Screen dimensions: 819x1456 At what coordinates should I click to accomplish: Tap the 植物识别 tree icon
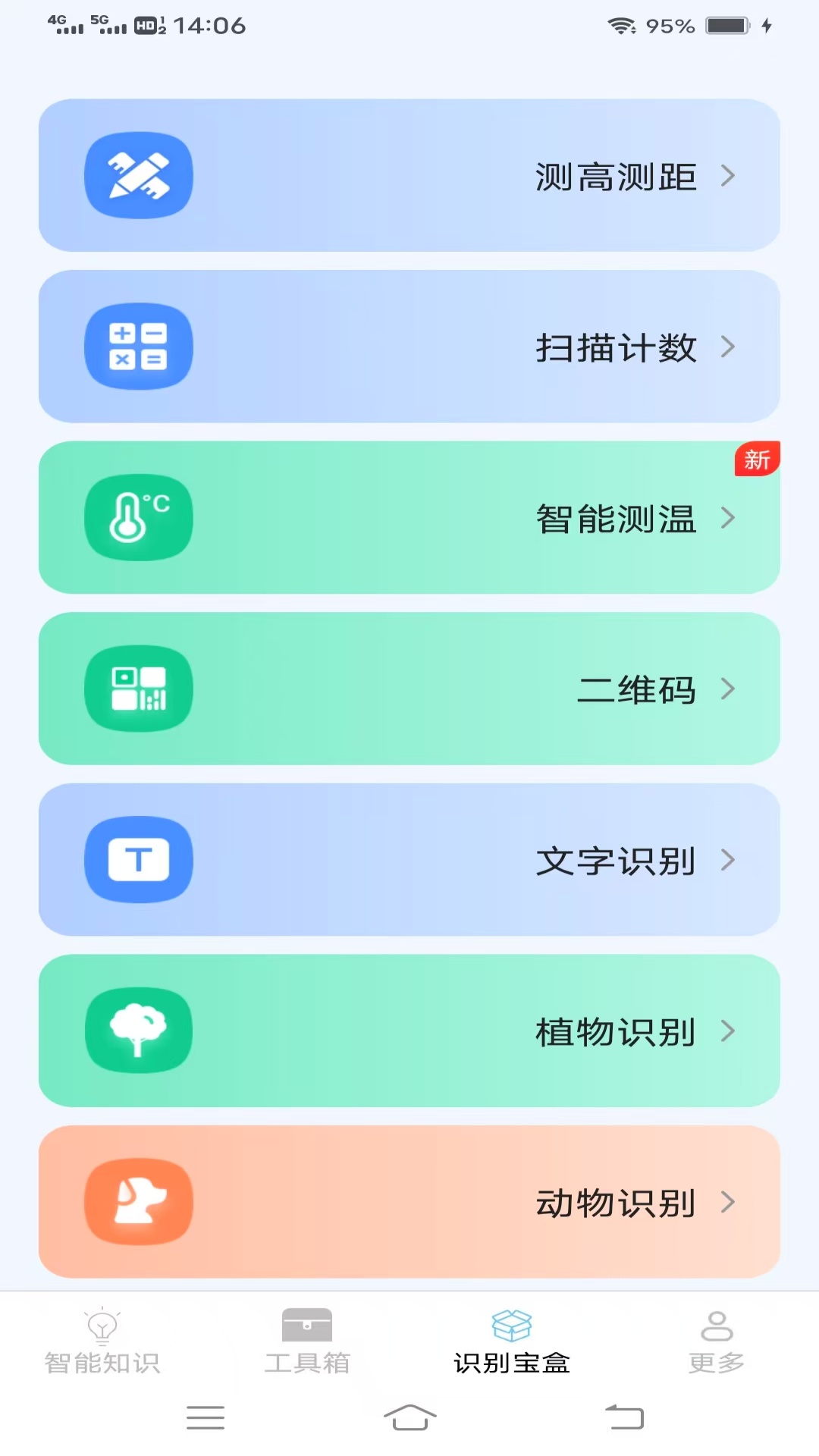pos(139,1031)
